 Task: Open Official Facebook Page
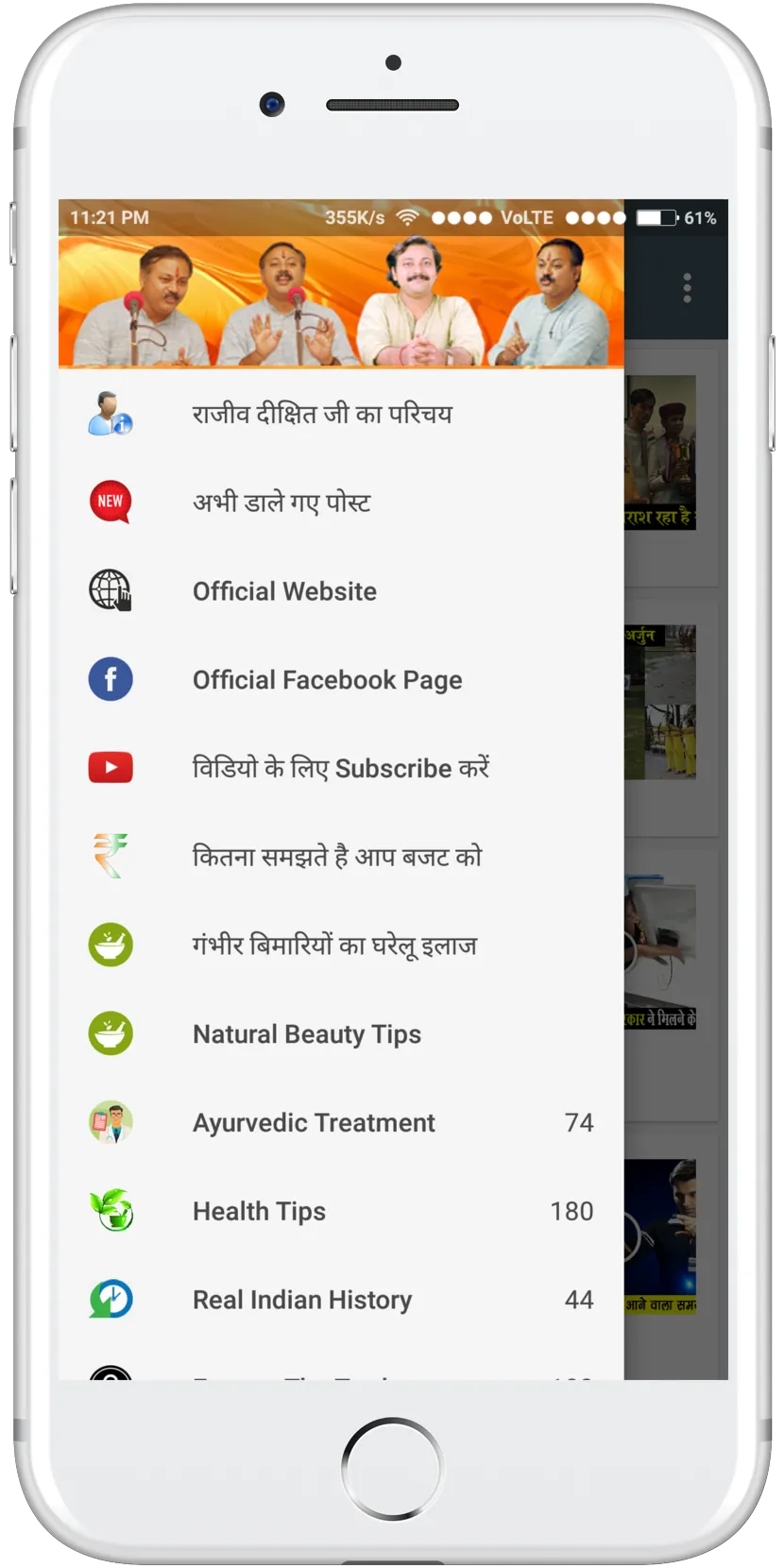click(x=327, y=680)
